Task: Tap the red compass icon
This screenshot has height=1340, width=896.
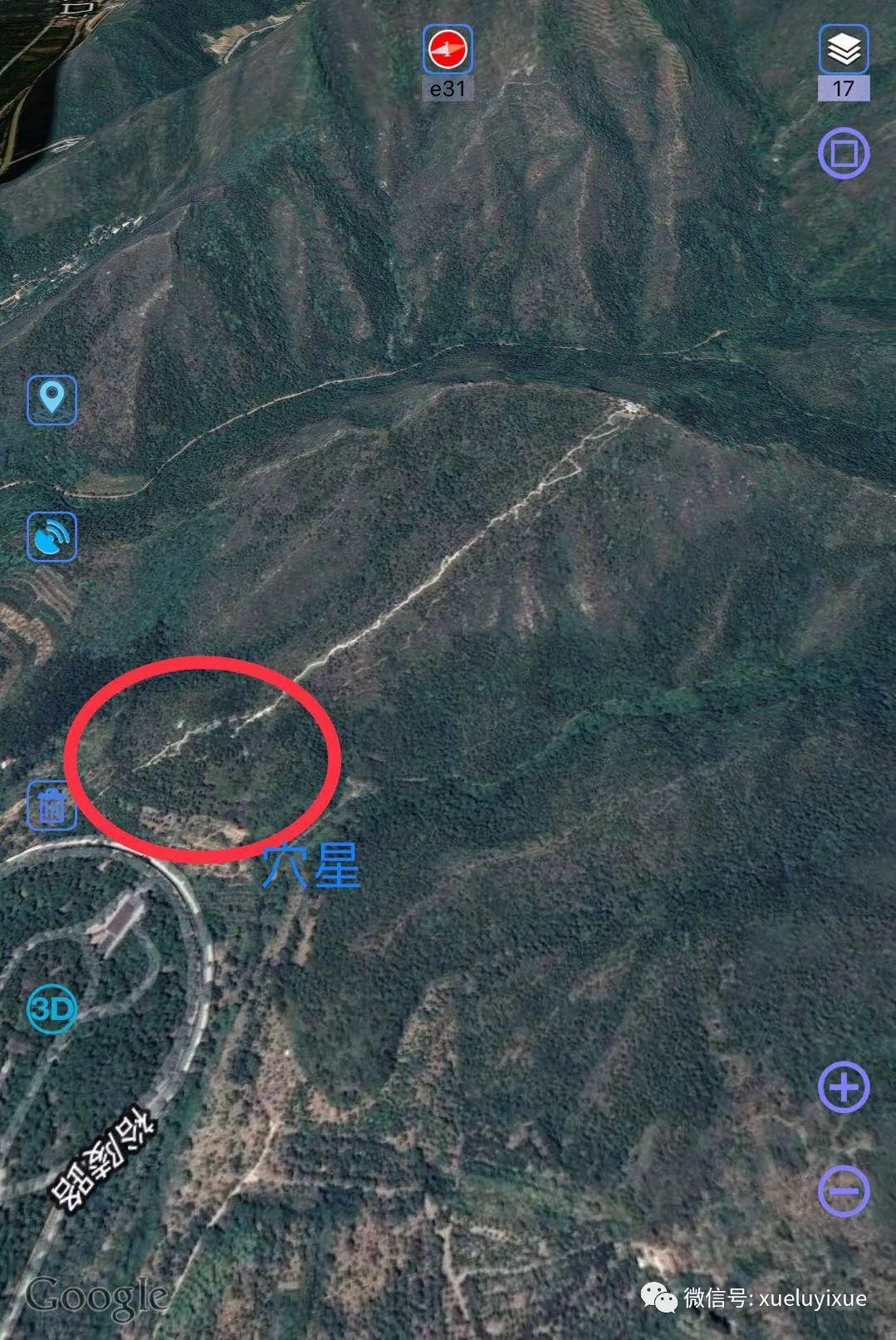Action: click(x=448, y=51)
